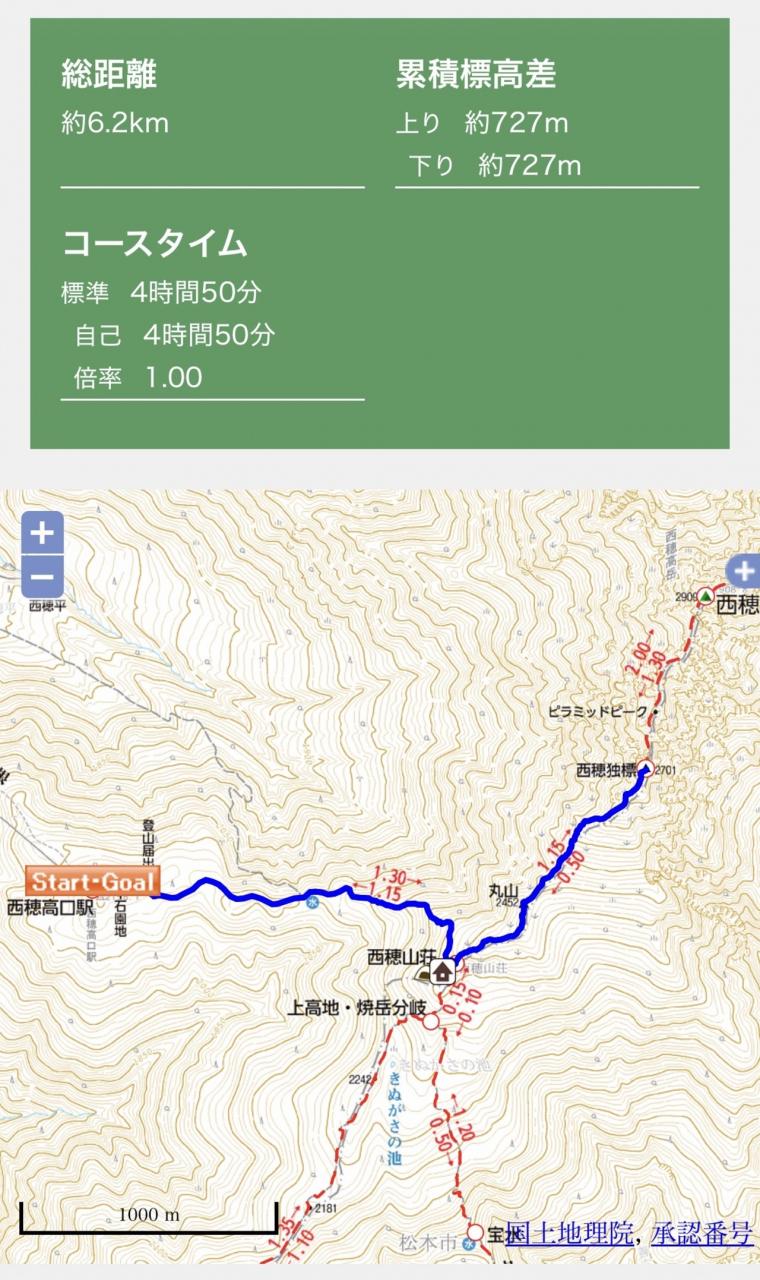
Task: Zoom out on the map
Action: (x=41, y=577)
